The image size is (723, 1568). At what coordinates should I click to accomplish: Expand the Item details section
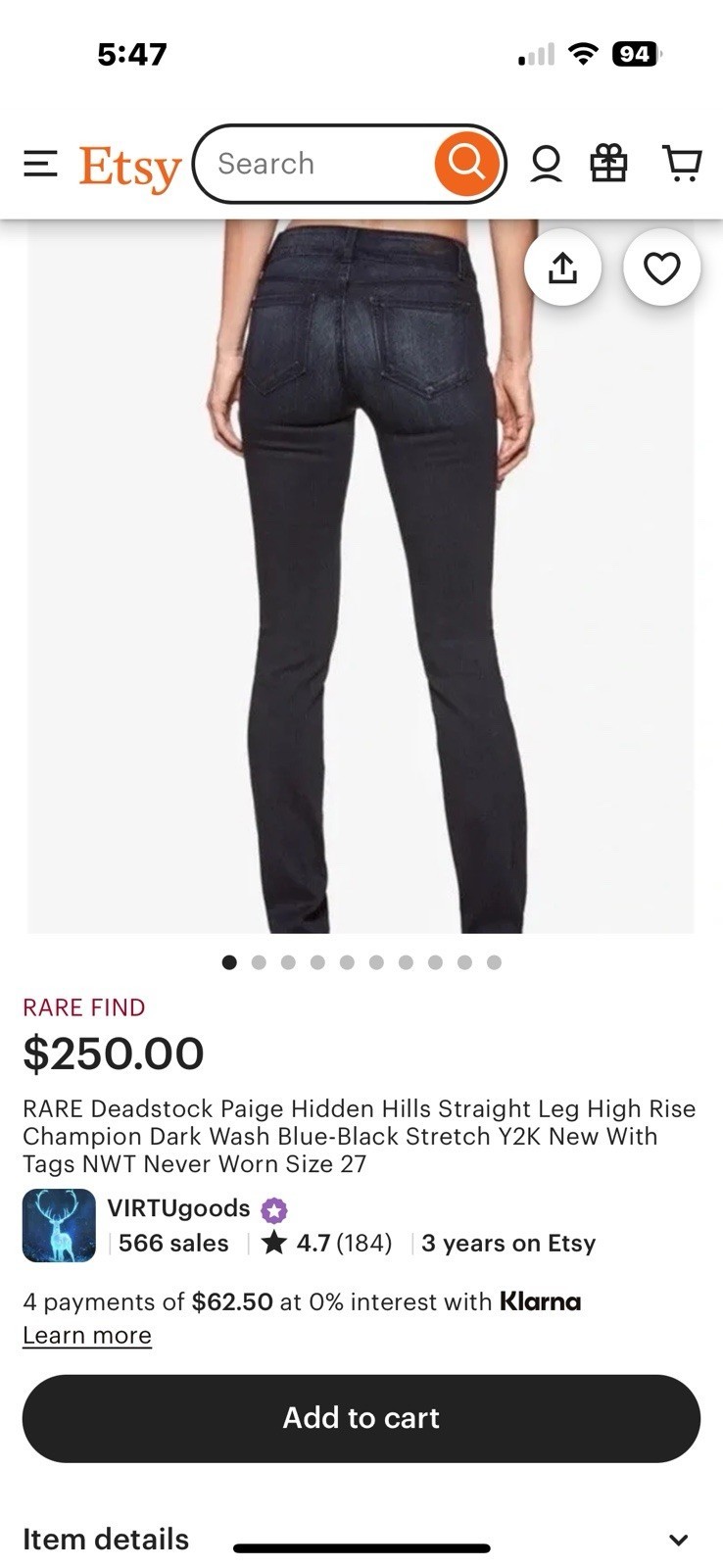pos(361,1539)
